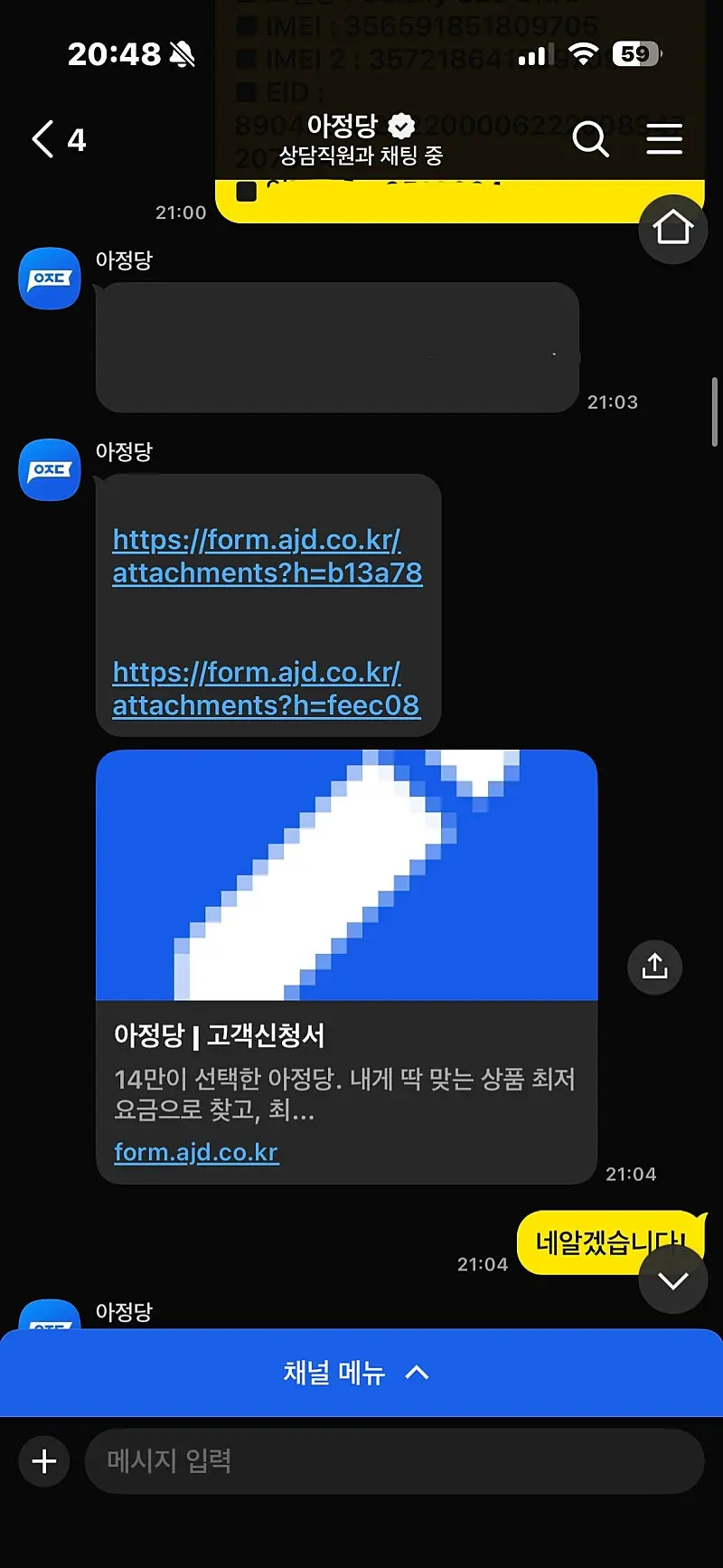Open the plus attachment menu
Screen dimensions: 723x1568
[44, 1461]
